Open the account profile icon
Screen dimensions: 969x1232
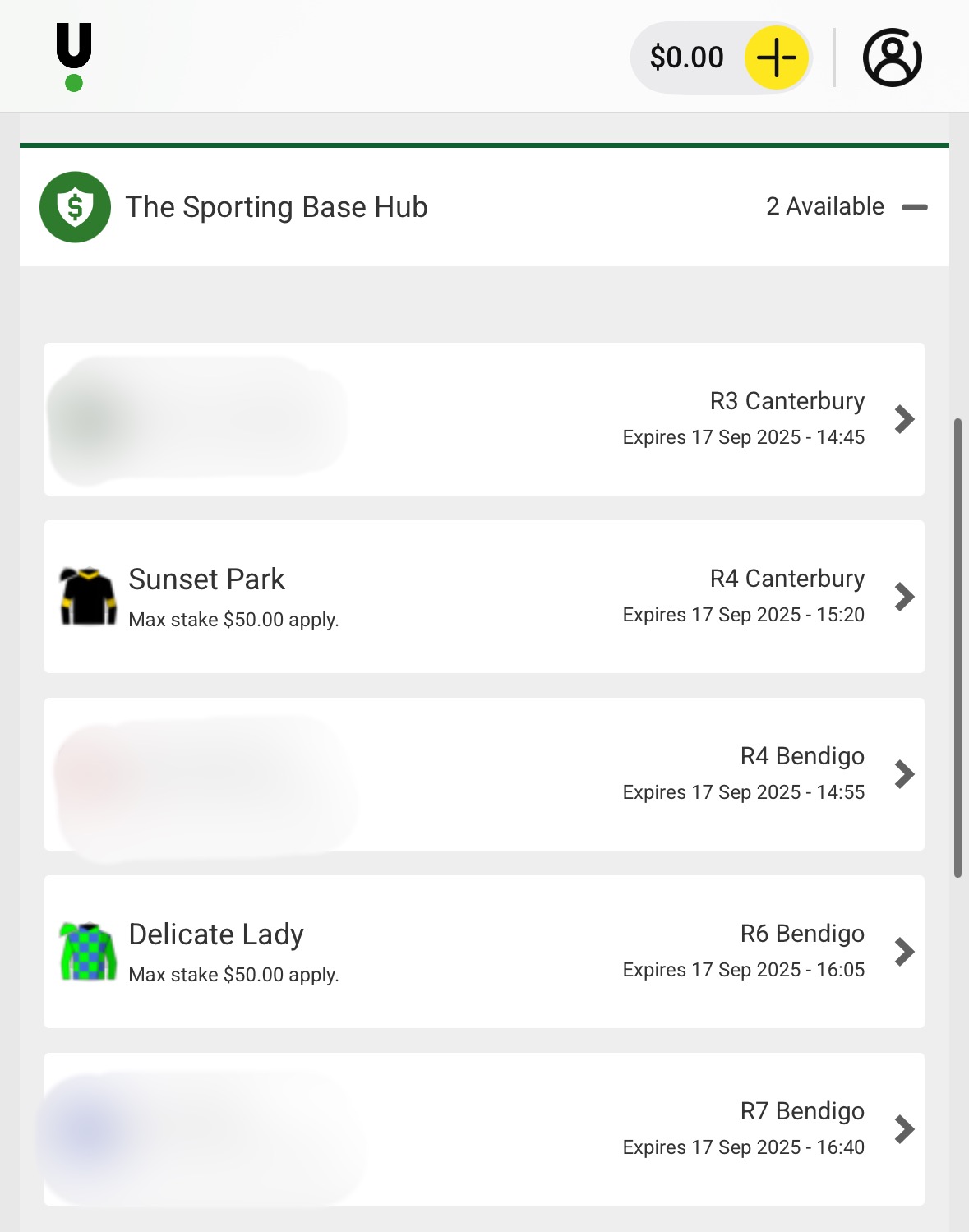892,58
